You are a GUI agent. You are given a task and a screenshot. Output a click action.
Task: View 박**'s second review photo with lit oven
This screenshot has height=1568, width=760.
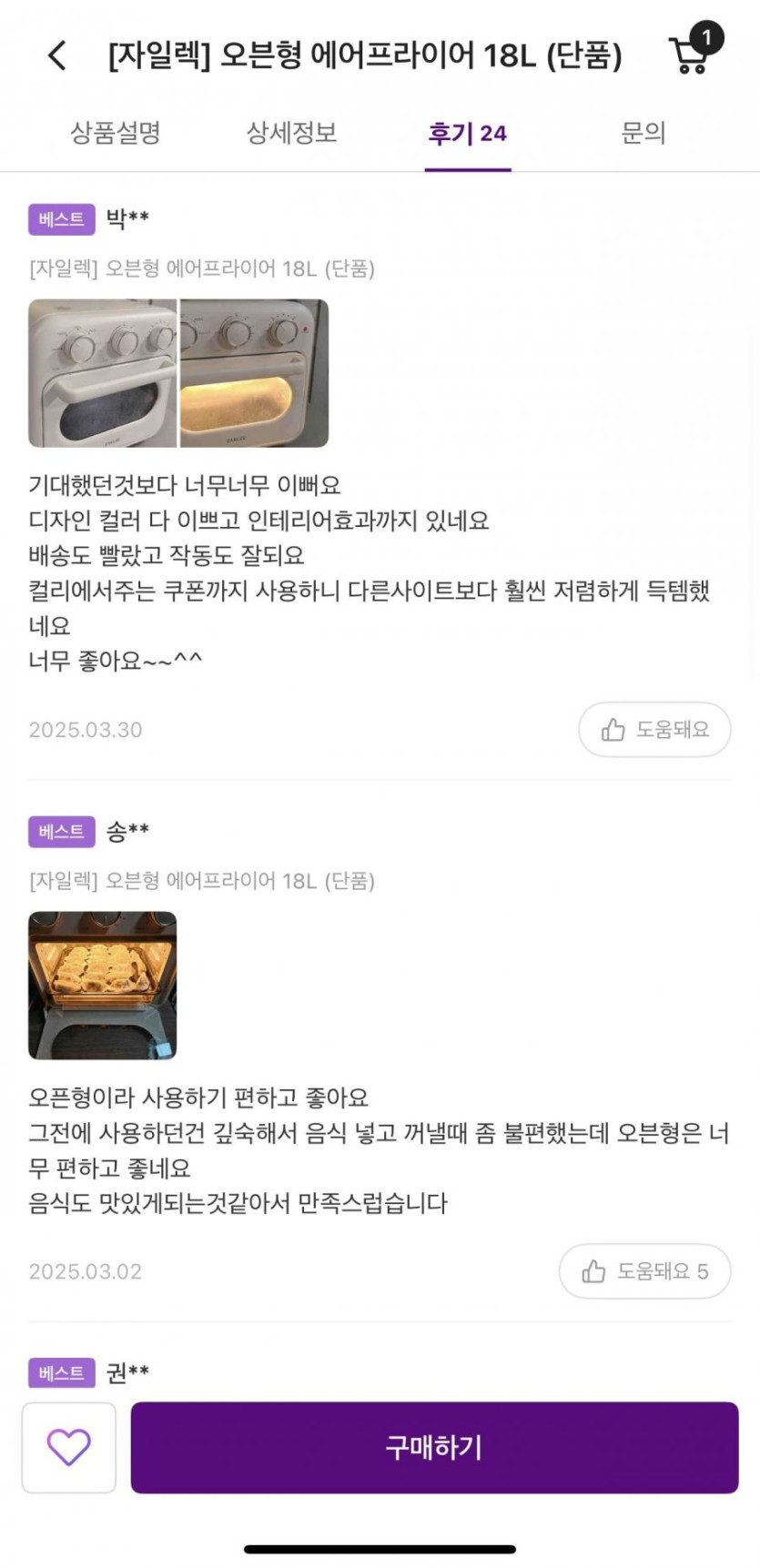(x=254, y=373)
